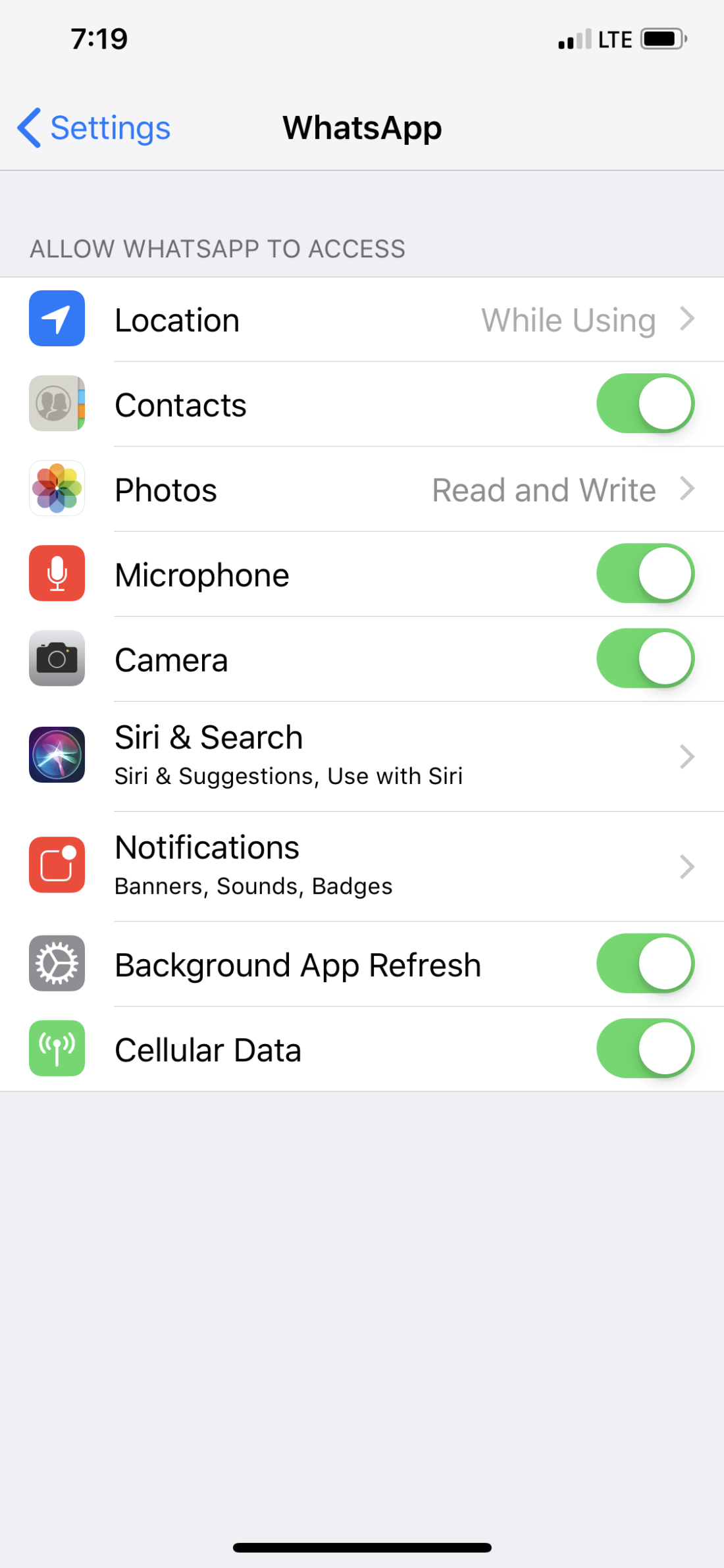Toggle the Camera switch off

(645, 659)
